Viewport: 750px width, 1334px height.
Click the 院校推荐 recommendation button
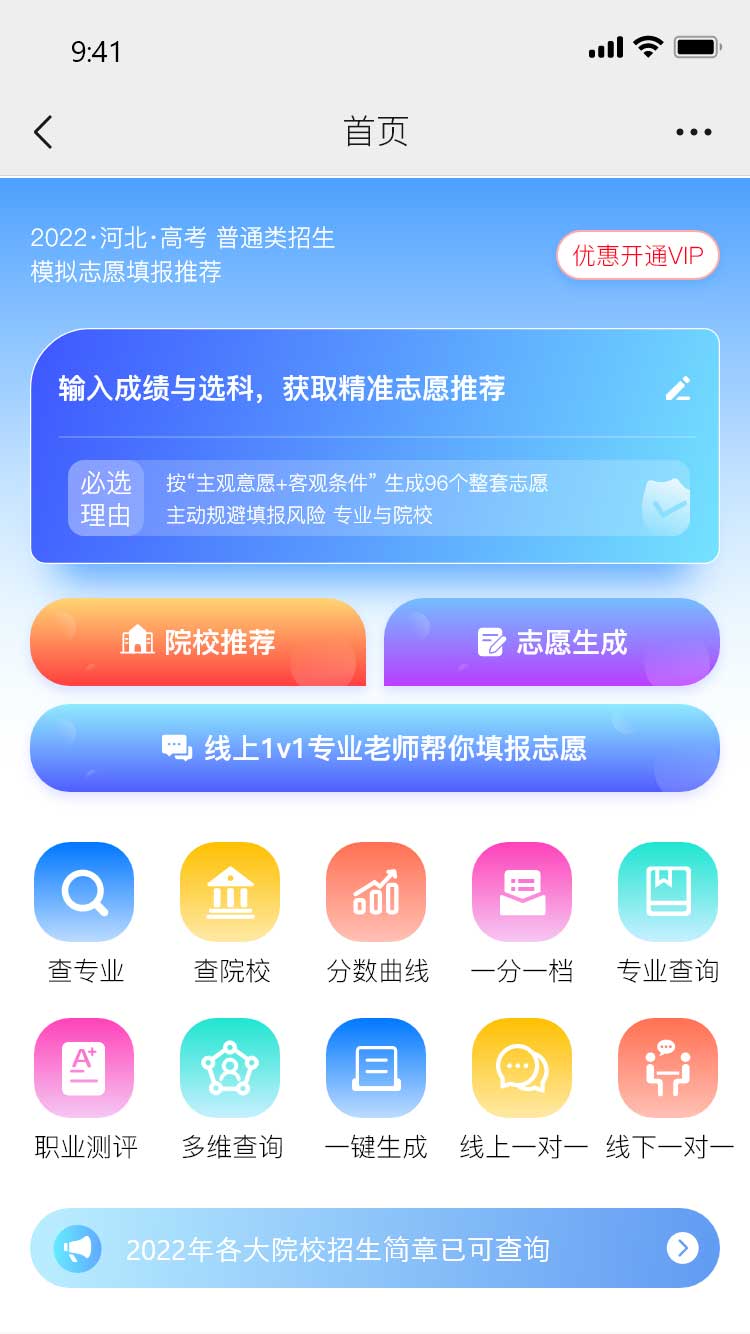[197, 643]
